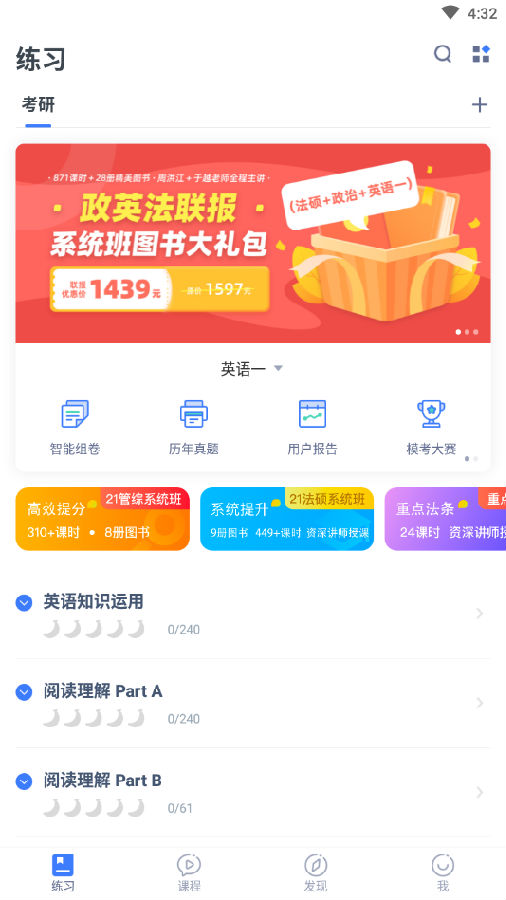The height and width of the screenshot is (900, 506).
Task: Open 历年真题
Action: coord(194,427)
